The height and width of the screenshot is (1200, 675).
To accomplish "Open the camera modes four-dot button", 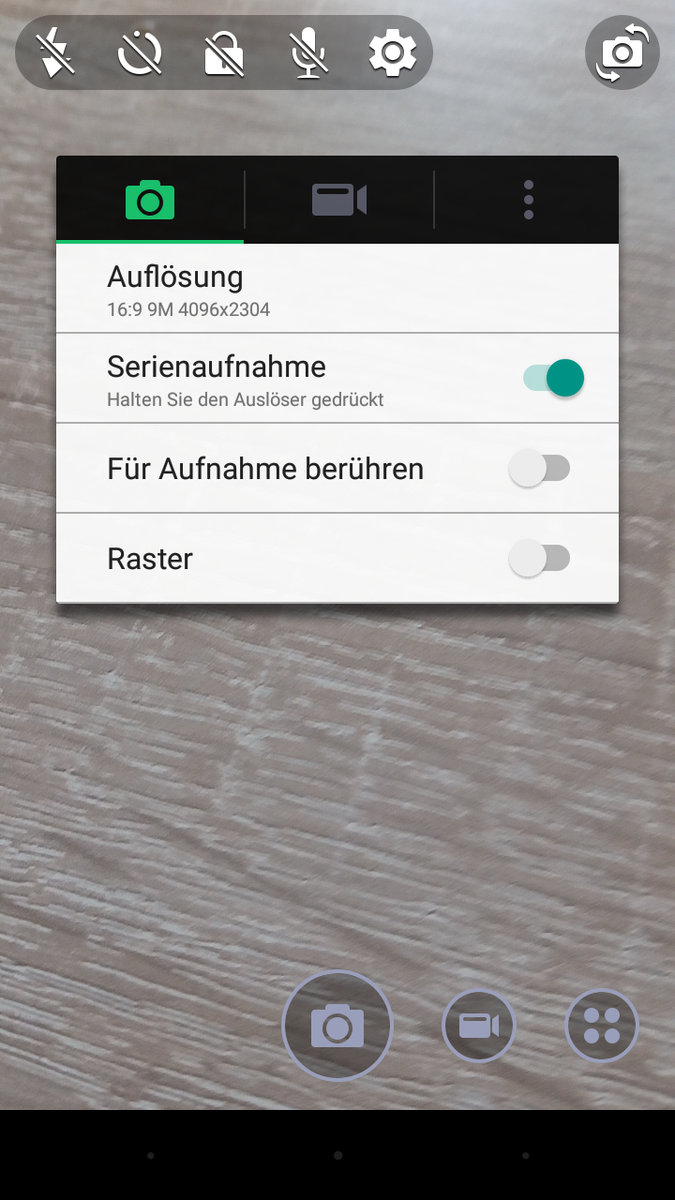I will (601, 1026).
